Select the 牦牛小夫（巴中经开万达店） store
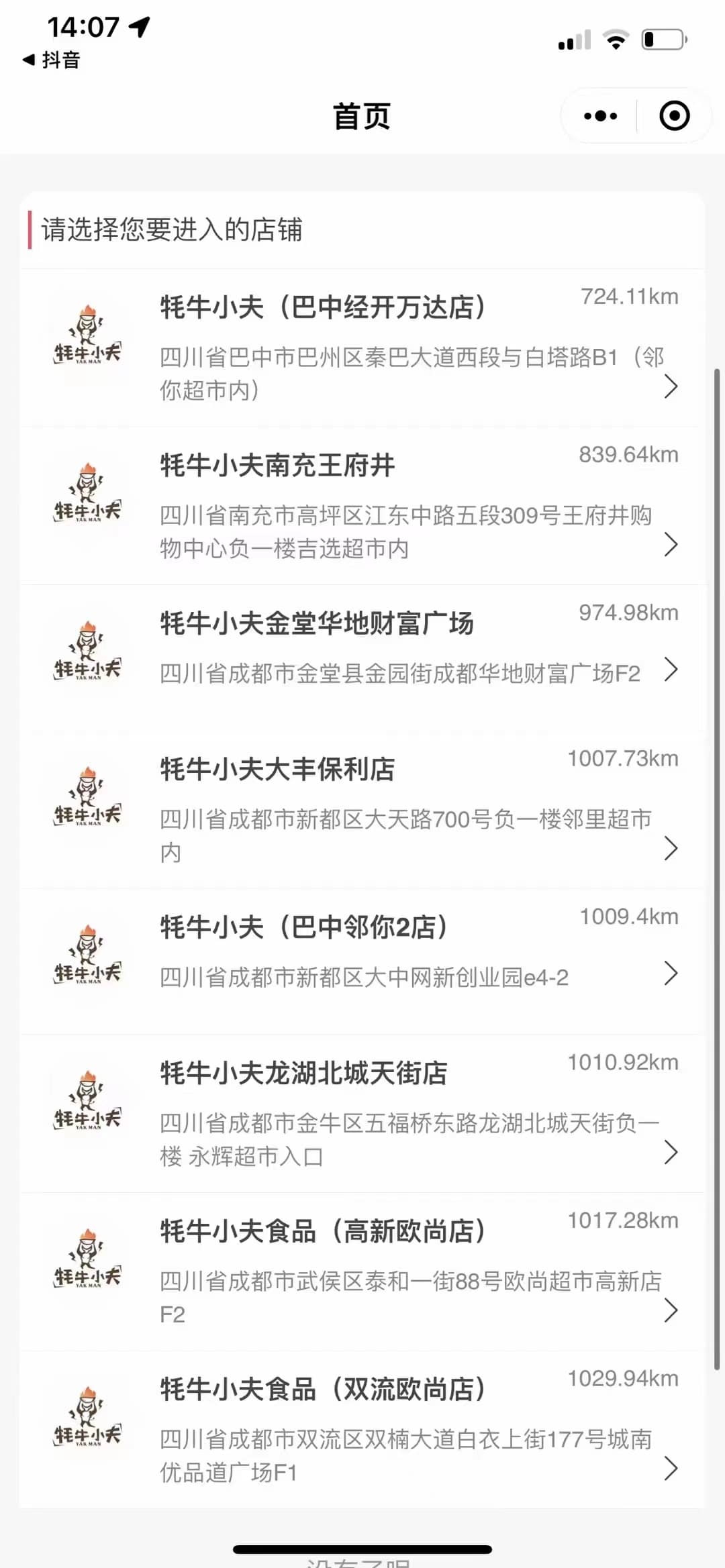 click(362, 348)
